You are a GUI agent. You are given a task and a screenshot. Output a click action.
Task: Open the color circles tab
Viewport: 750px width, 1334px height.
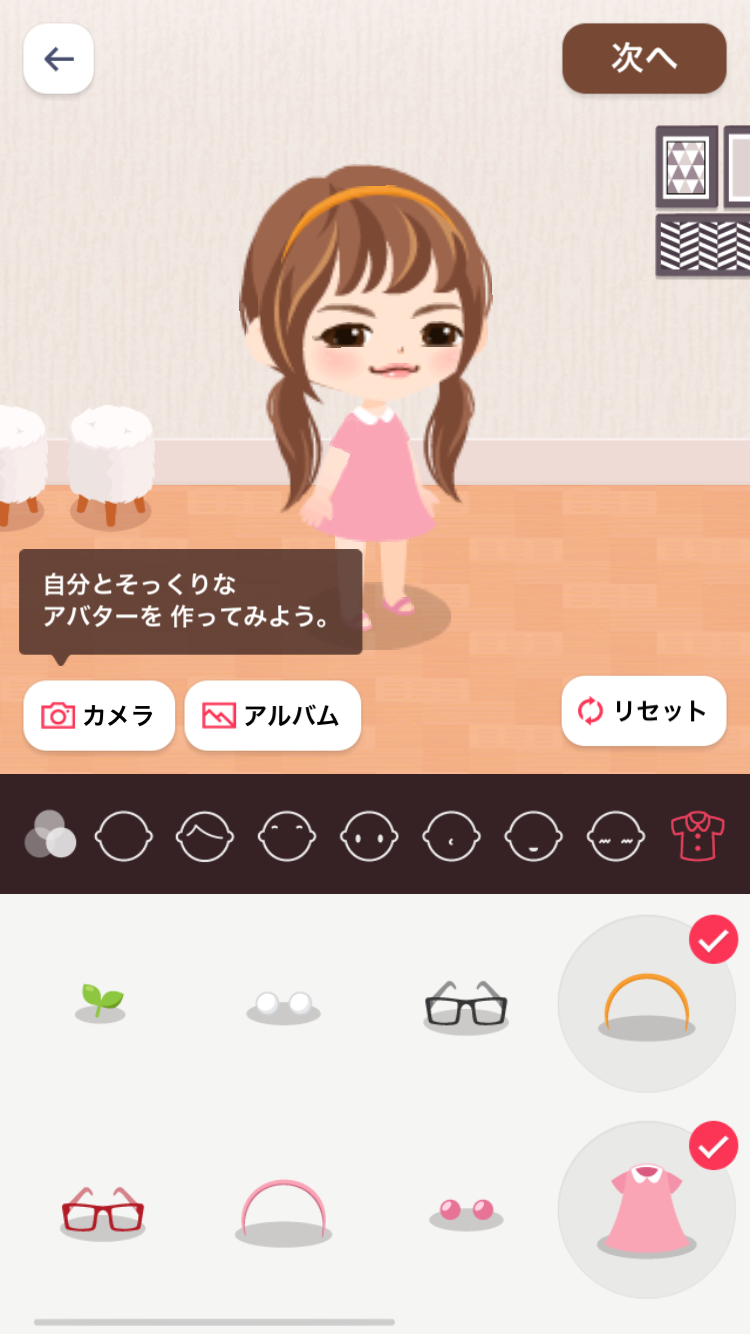pyautogui.click(x=50, y=834)
